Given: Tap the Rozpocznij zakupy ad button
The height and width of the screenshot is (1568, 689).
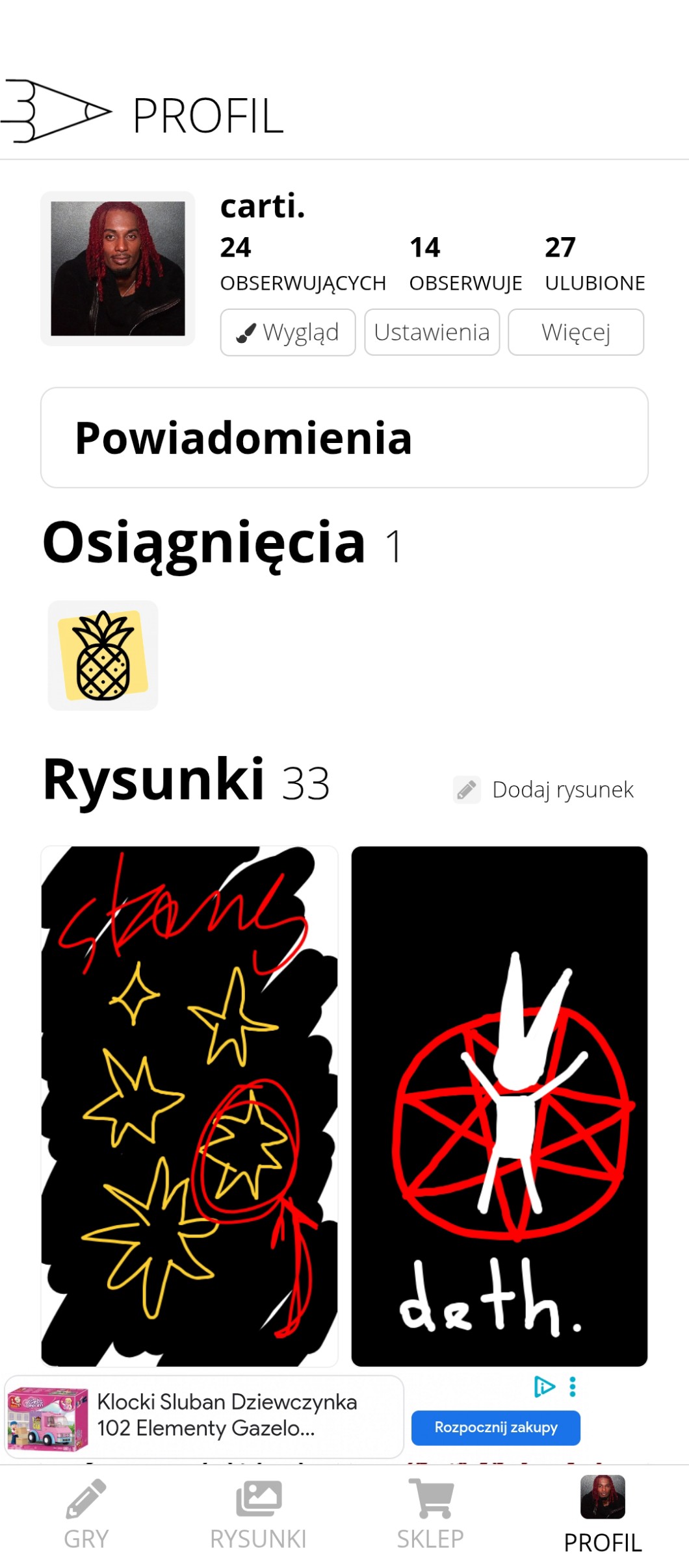Looking at the screenshot, I should pos(495,1428).
